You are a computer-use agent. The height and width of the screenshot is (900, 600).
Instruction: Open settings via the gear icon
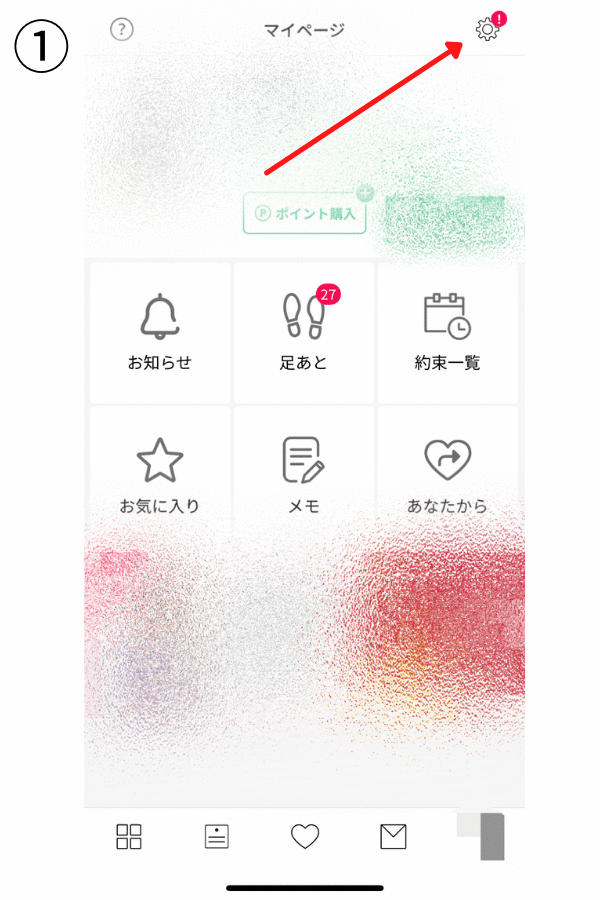coord(487,30)
